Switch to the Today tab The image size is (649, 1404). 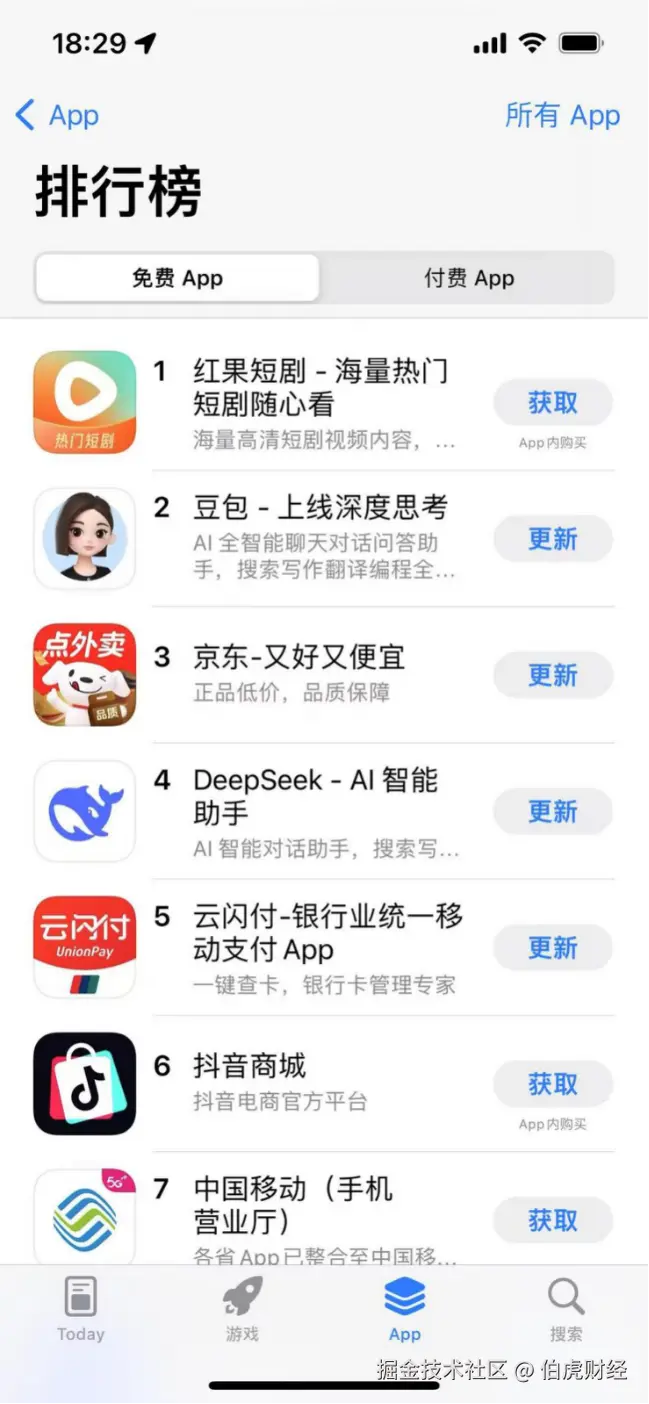[80, 1308]
